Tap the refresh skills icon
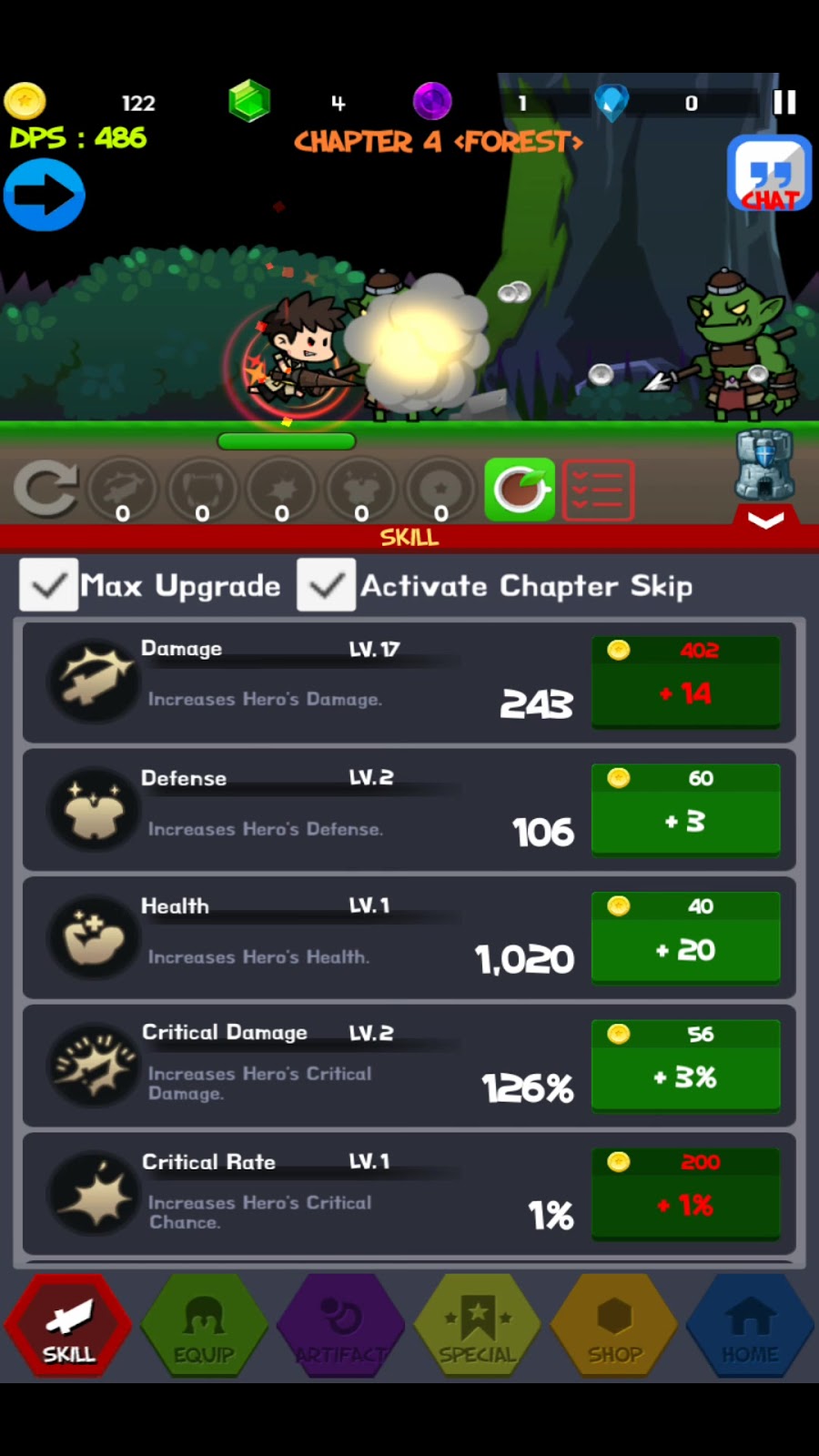 click(x=45, y=489)
